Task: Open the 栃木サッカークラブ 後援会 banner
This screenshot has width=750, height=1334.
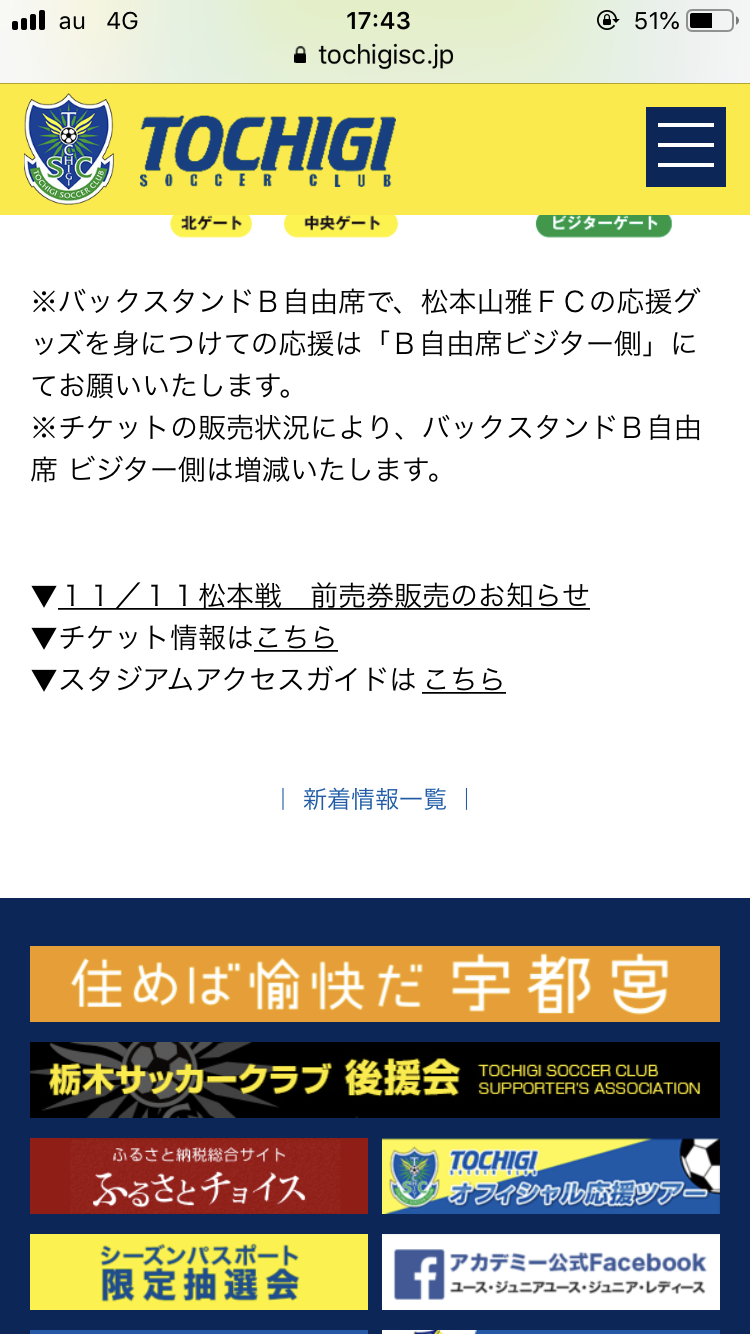Action: coord(375,1080)
